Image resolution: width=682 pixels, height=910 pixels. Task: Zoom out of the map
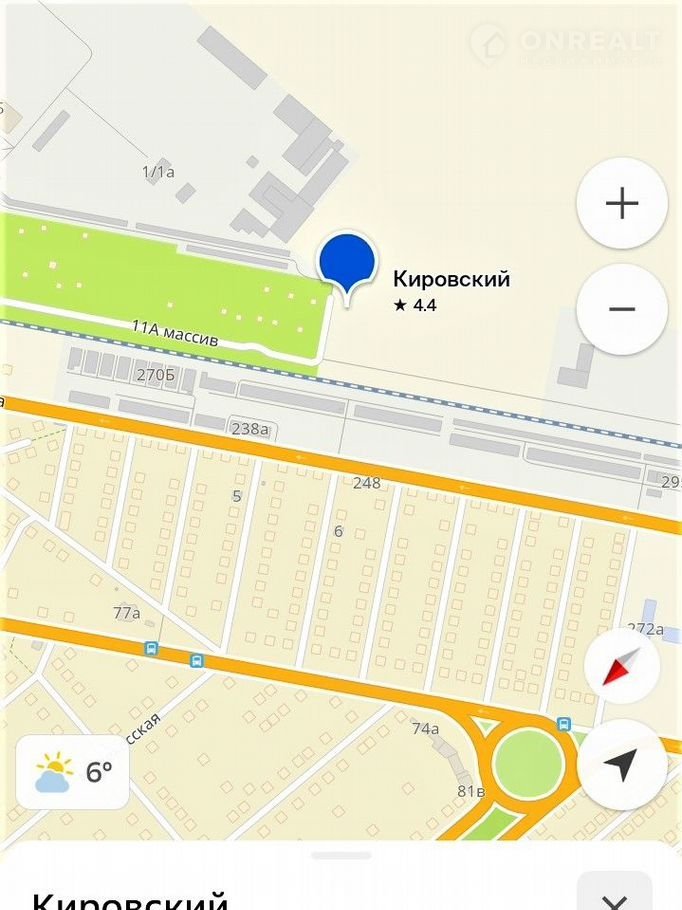coord(621,309)
